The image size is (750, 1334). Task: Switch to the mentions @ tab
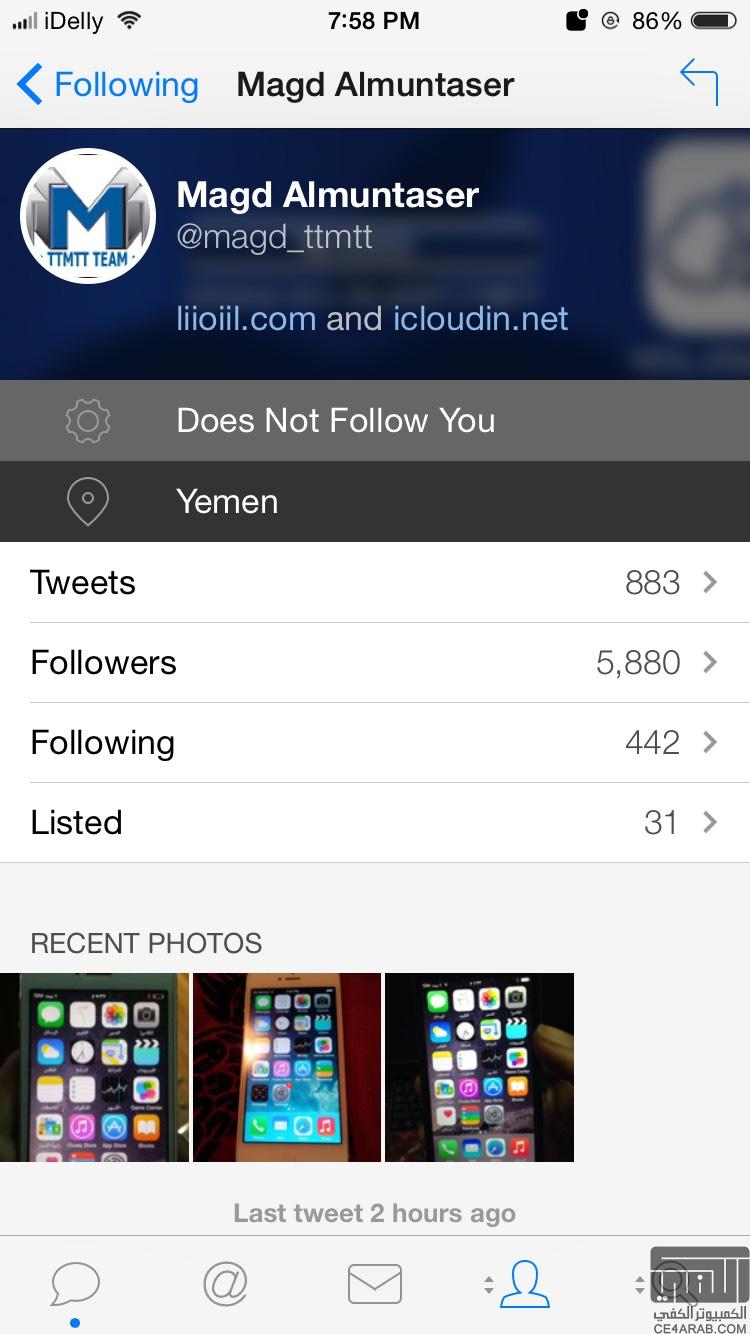point(225,1283)
